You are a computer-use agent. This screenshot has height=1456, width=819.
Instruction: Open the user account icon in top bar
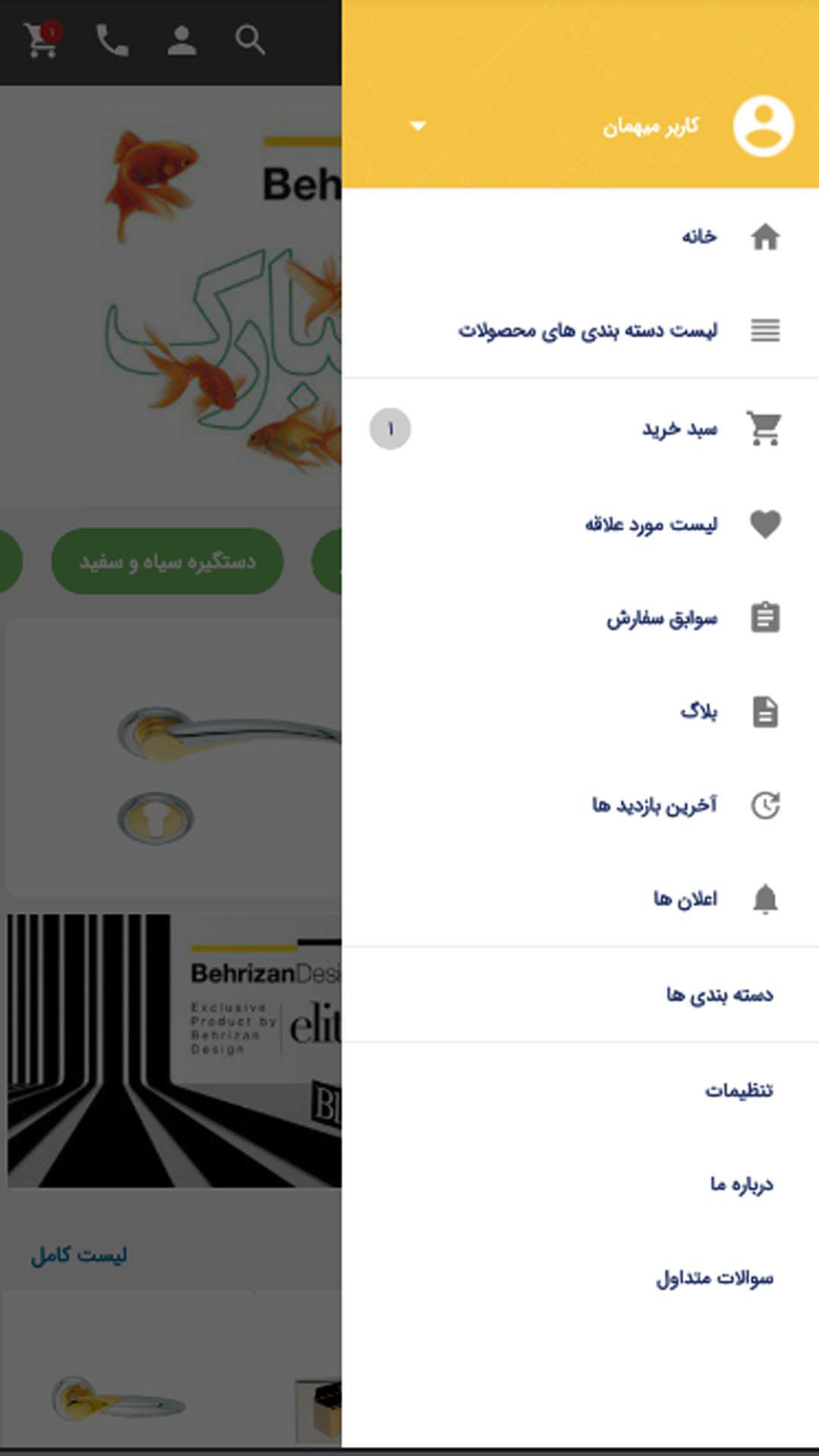coord(180,39)
